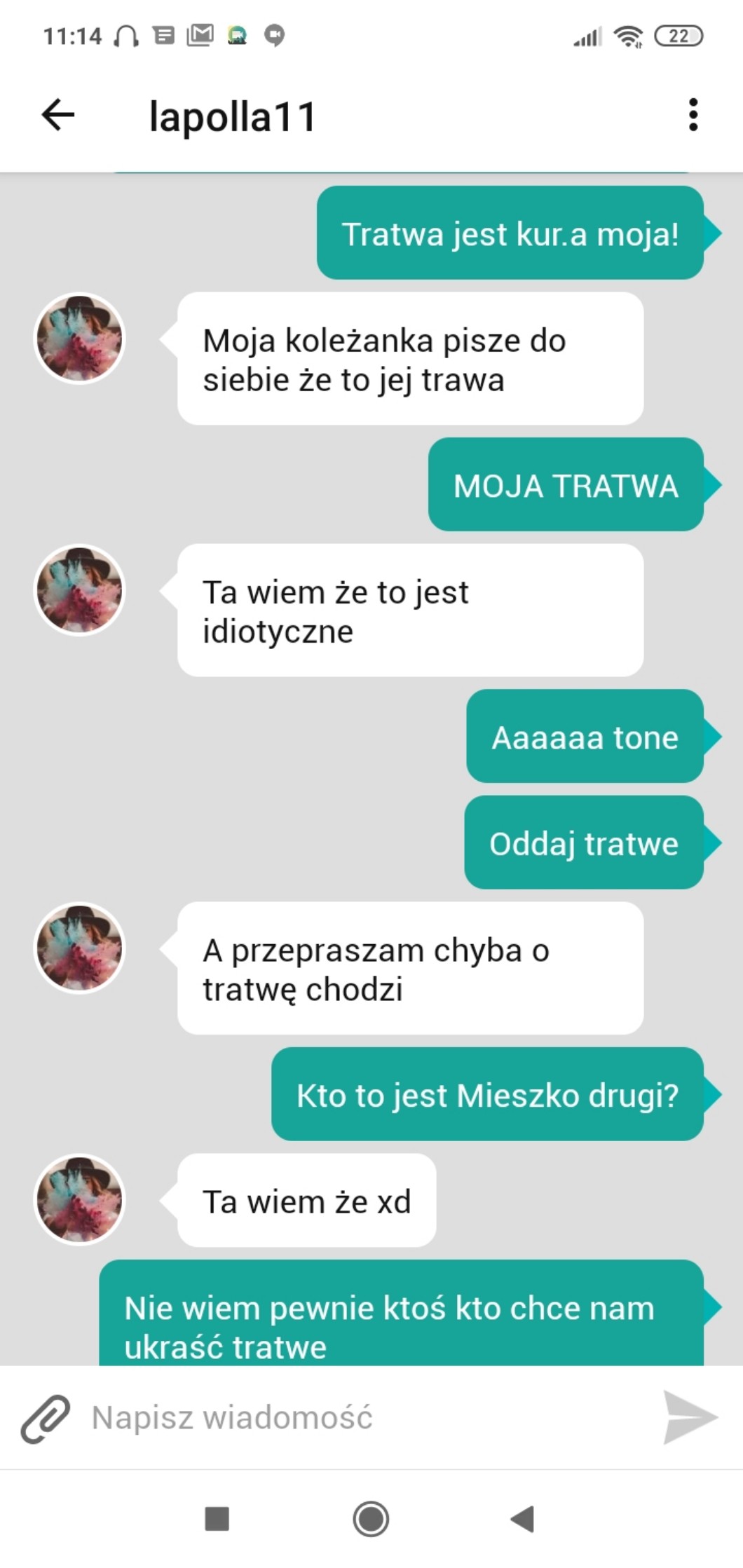743x1568 pixels.
Task: Tap the system home button
Action: 371,1519
